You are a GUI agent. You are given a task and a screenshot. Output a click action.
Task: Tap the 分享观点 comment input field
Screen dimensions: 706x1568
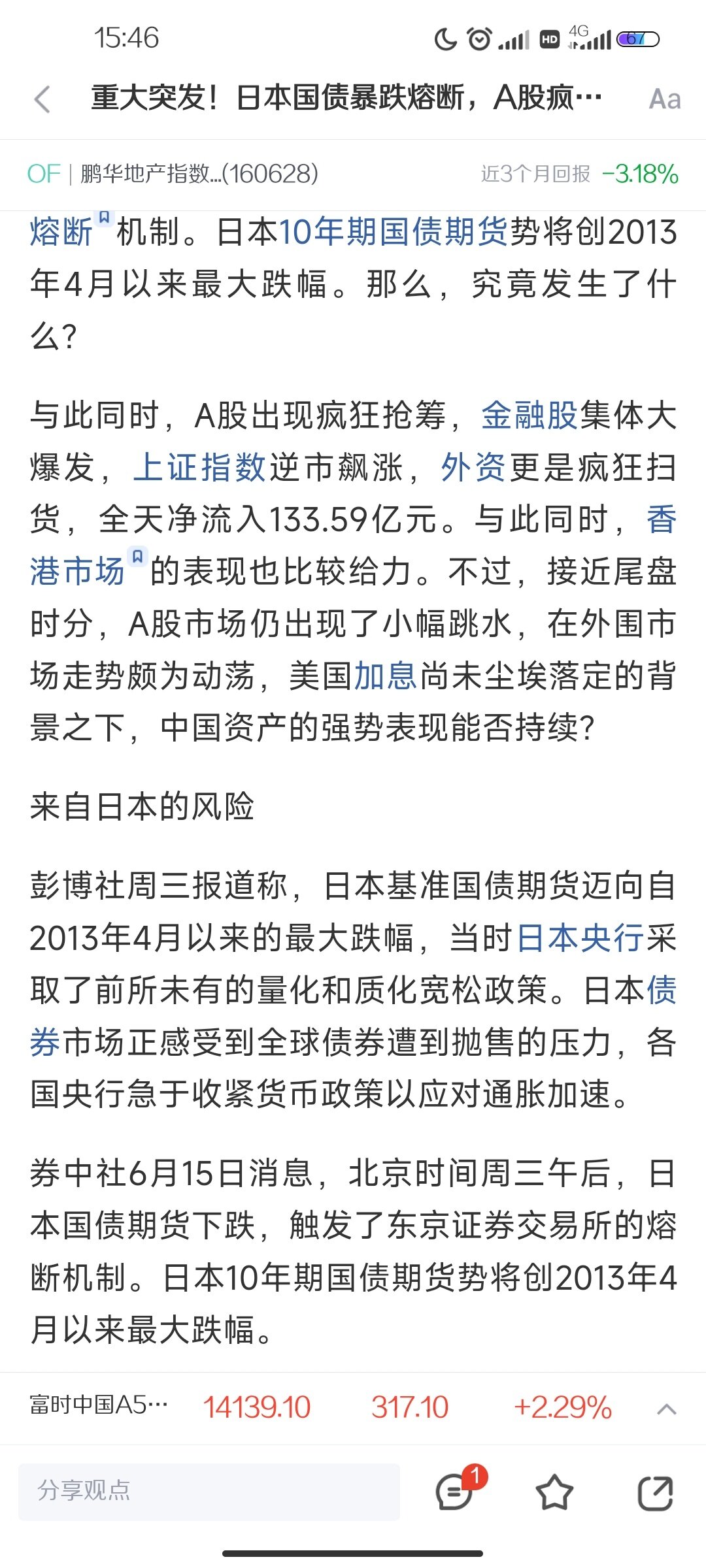tap(209, 1491)
